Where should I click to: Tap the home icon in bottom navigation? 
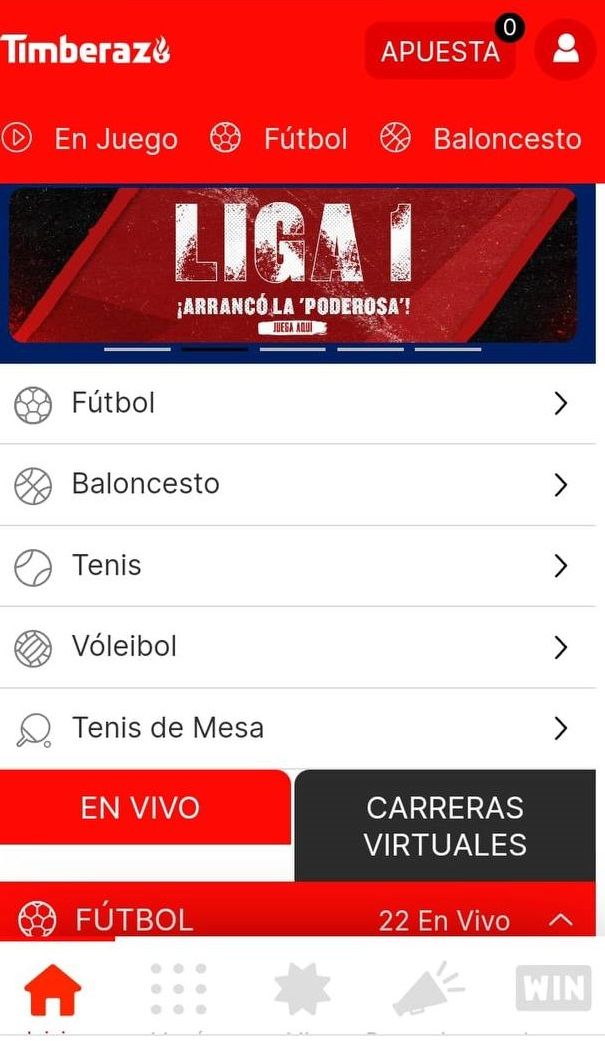click(53, 989)
